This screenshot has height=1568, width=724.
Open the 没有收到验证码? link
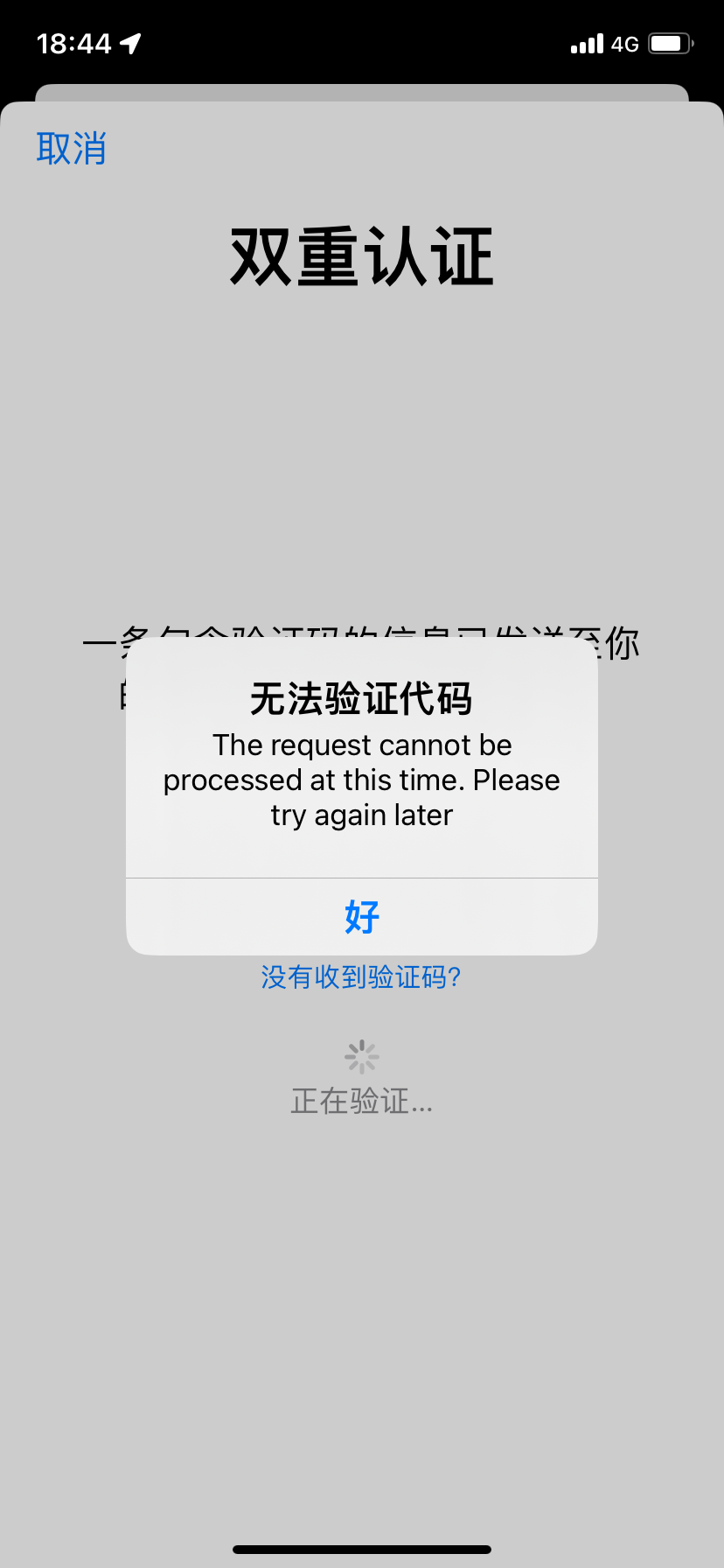(361, 976)
